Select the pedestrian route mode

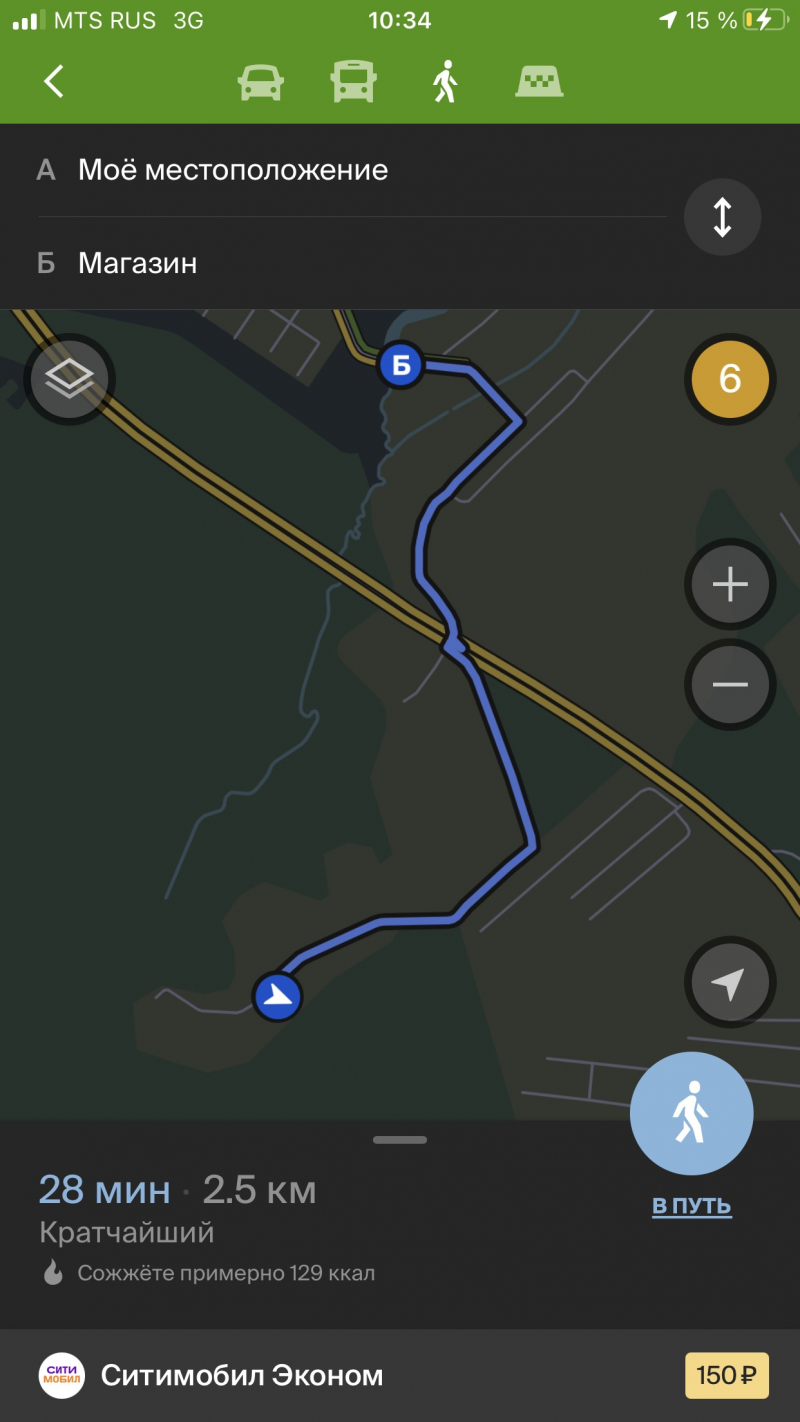445,81
